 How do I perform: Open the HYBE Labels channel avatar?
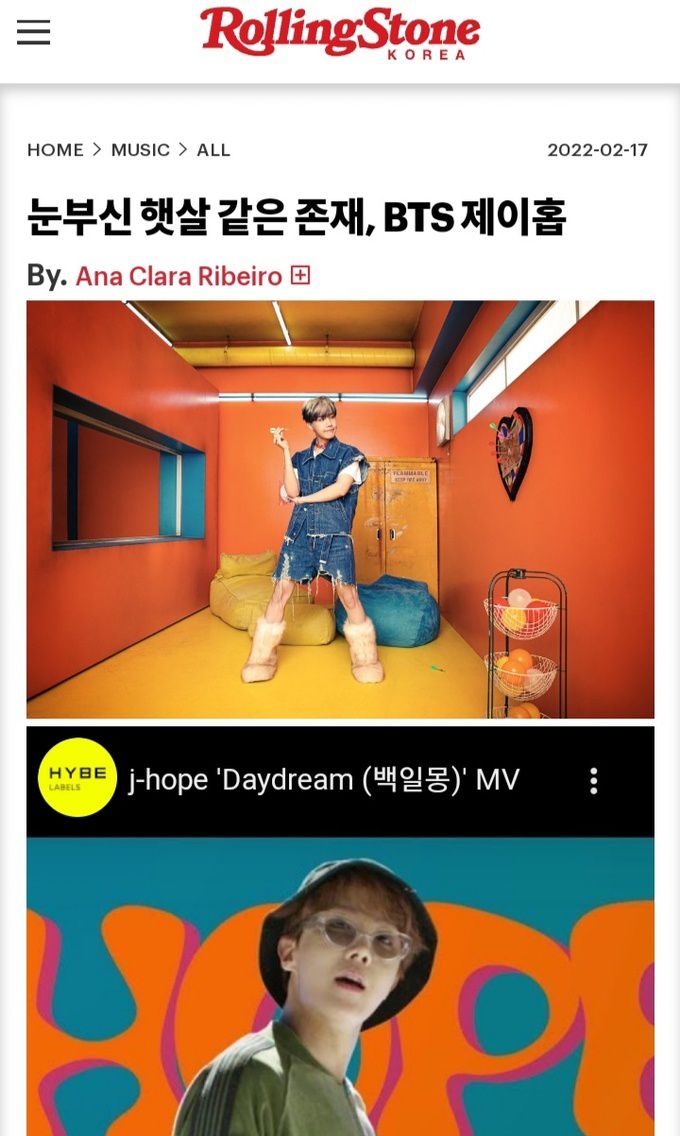click(77, 779)
